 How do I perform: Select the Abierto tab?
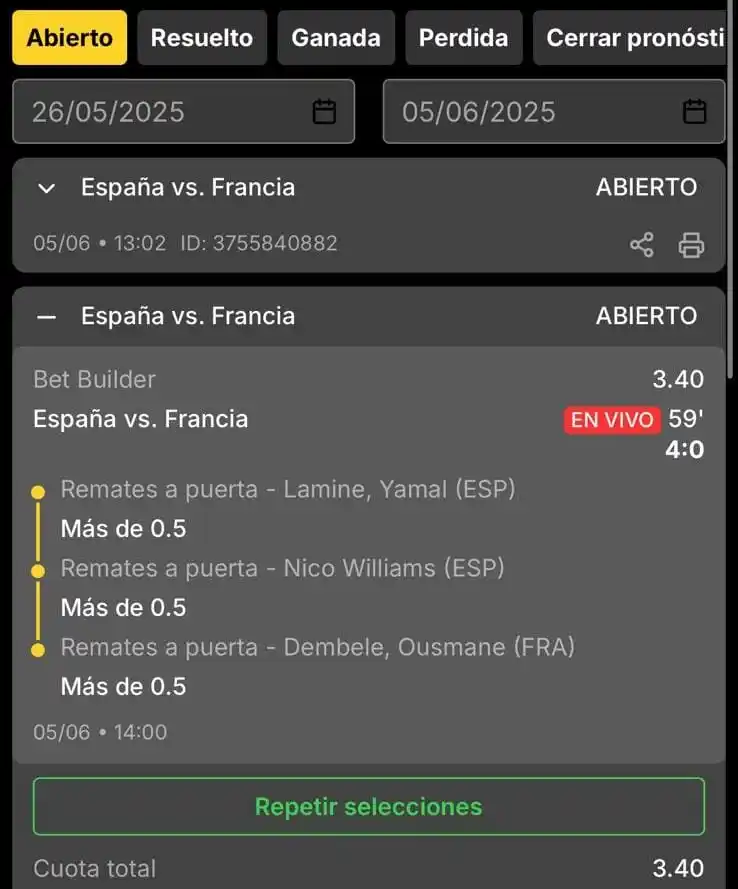click(70, 38)
